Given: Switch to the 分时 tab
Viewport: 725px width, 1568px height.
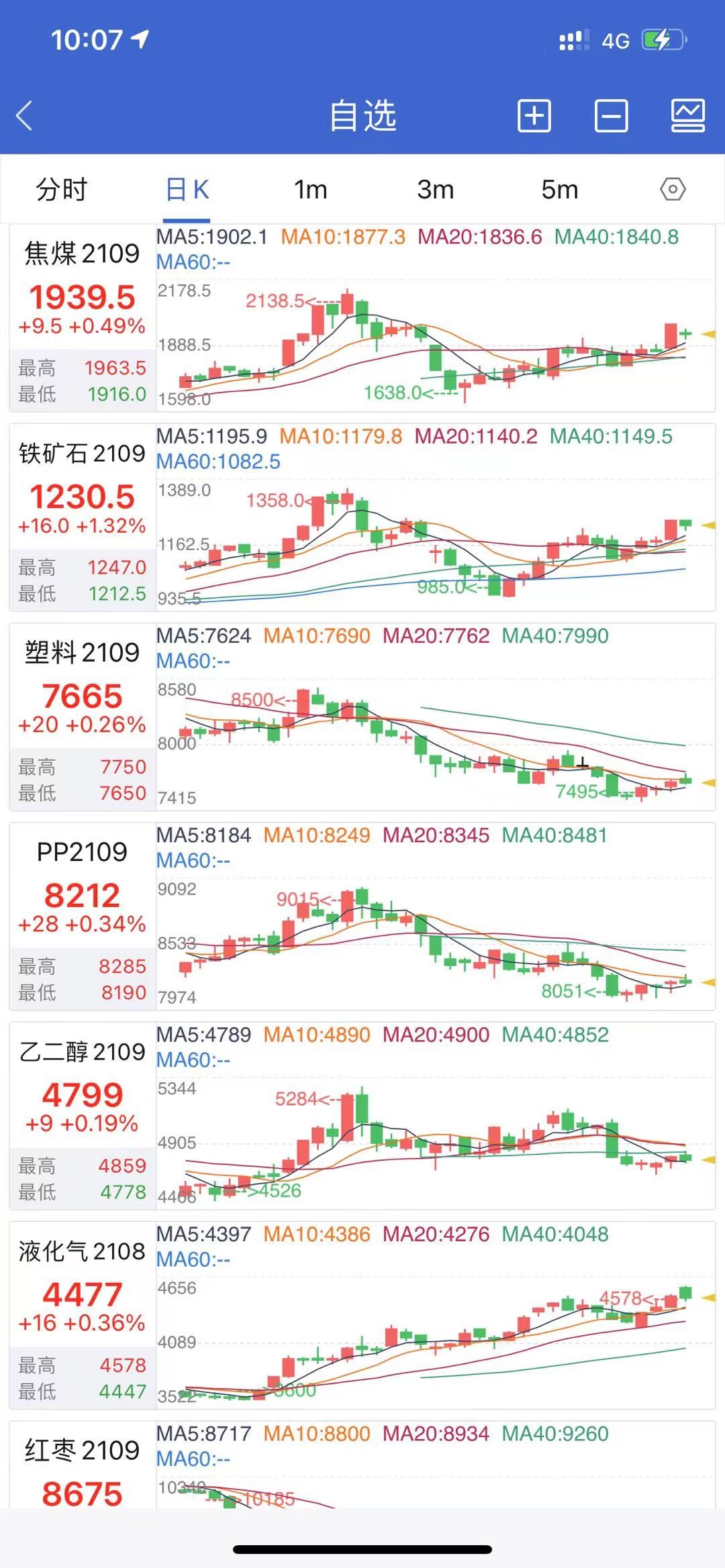Looking at the screenshot, I should (x=62, y=190).
